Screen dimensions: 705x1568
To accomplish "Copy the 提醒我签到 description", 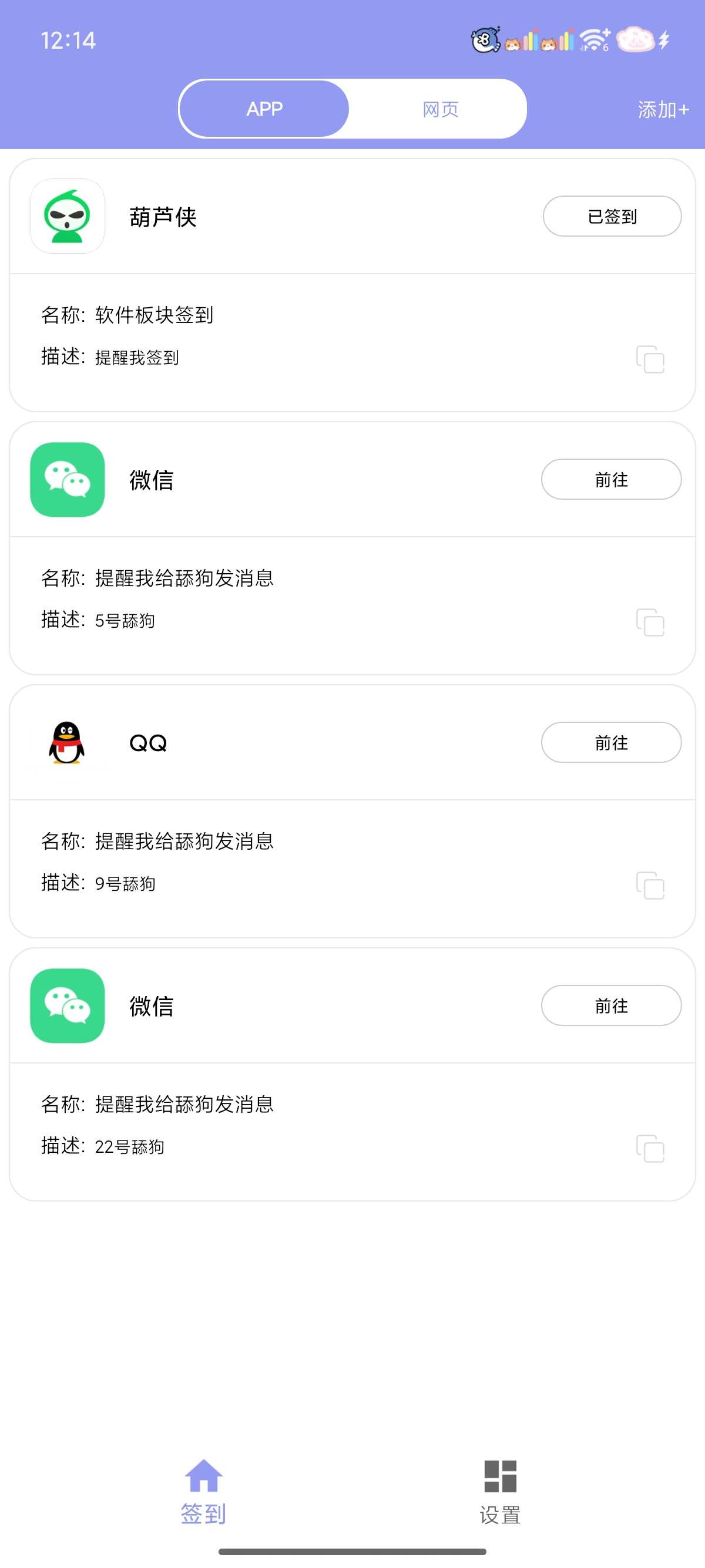I will pos(650,359).
